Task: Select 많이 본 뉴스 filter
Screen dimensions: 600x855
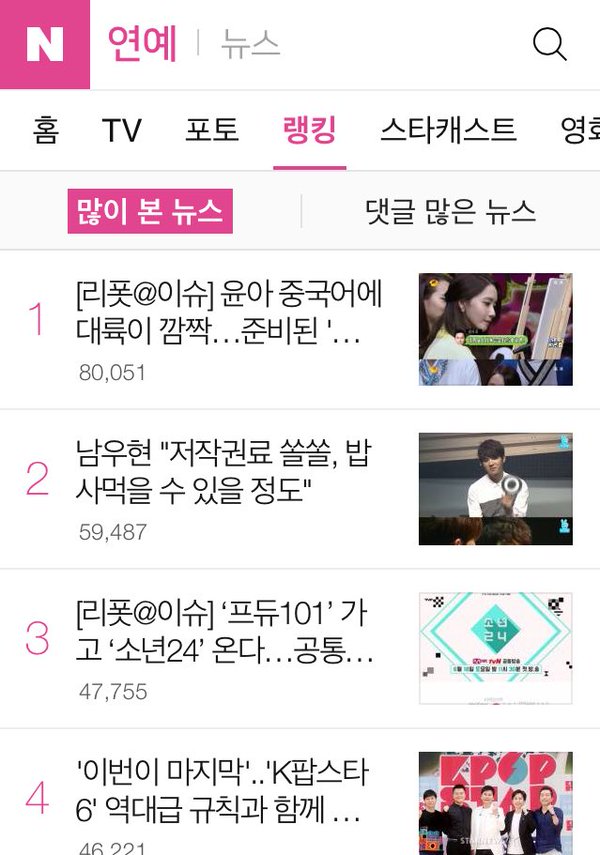Action: pos(150,211)
